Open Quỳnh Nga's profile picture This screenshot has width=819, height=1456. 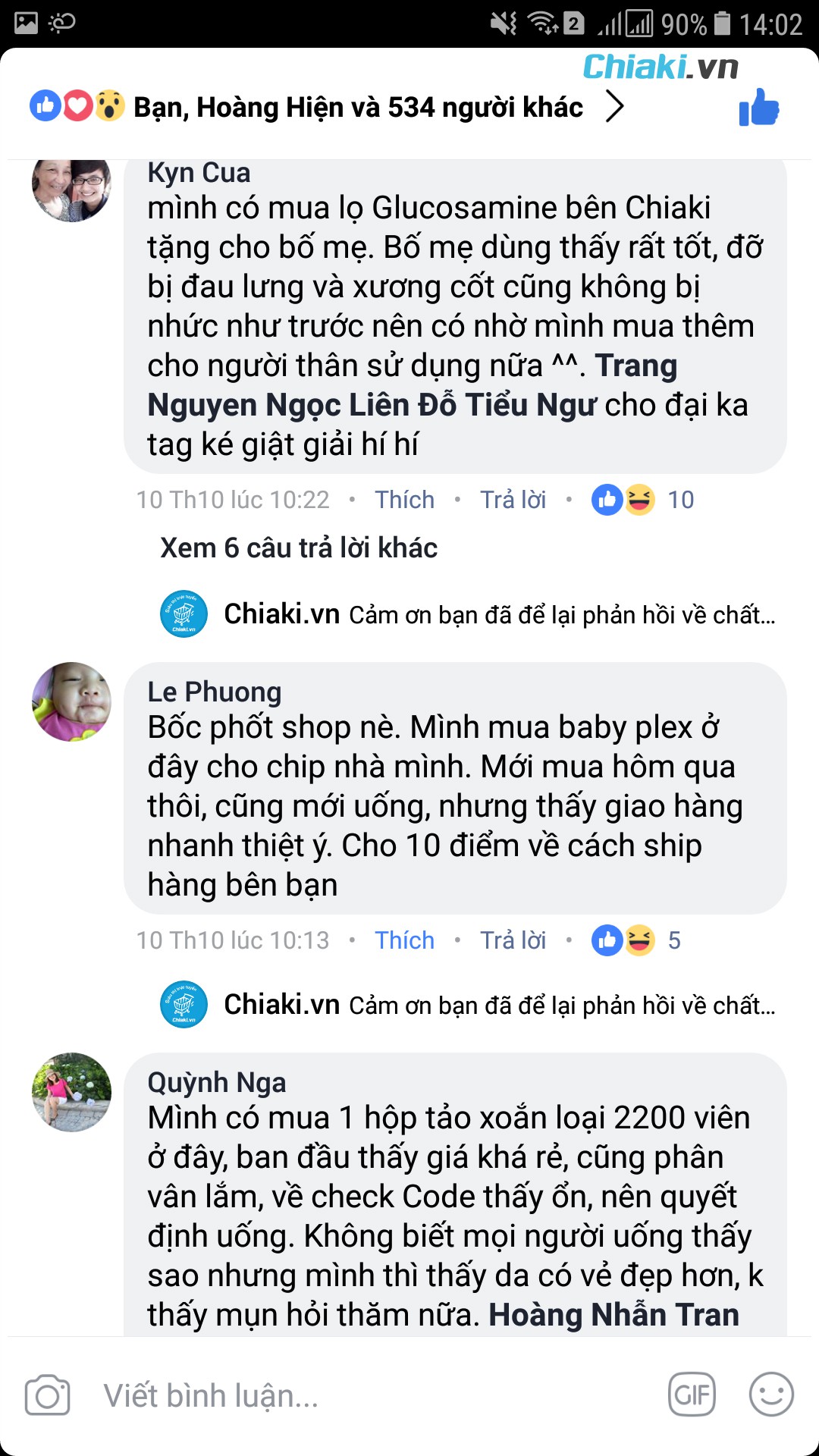(71, 1092)
